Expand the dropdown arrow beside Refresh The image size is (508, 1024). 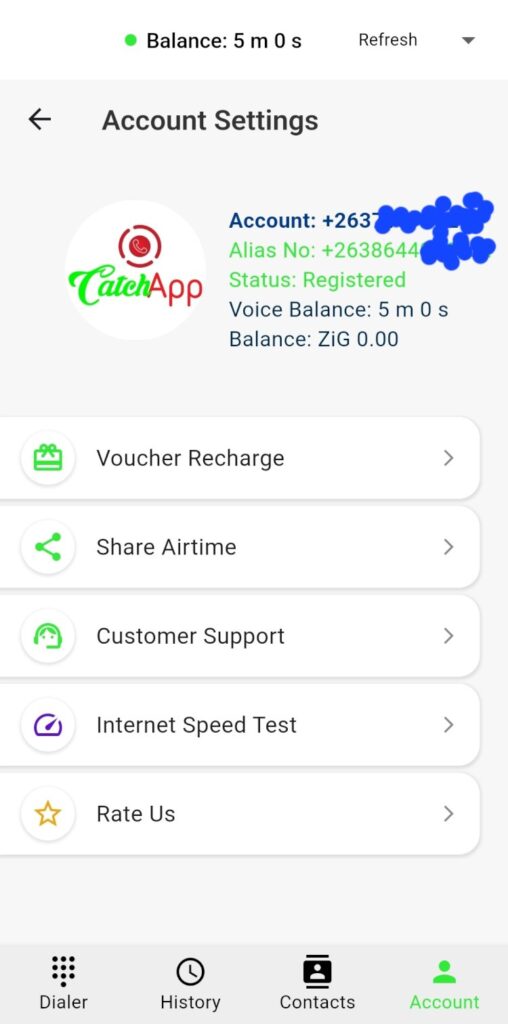pyautogui.click(x=468, y=40)
